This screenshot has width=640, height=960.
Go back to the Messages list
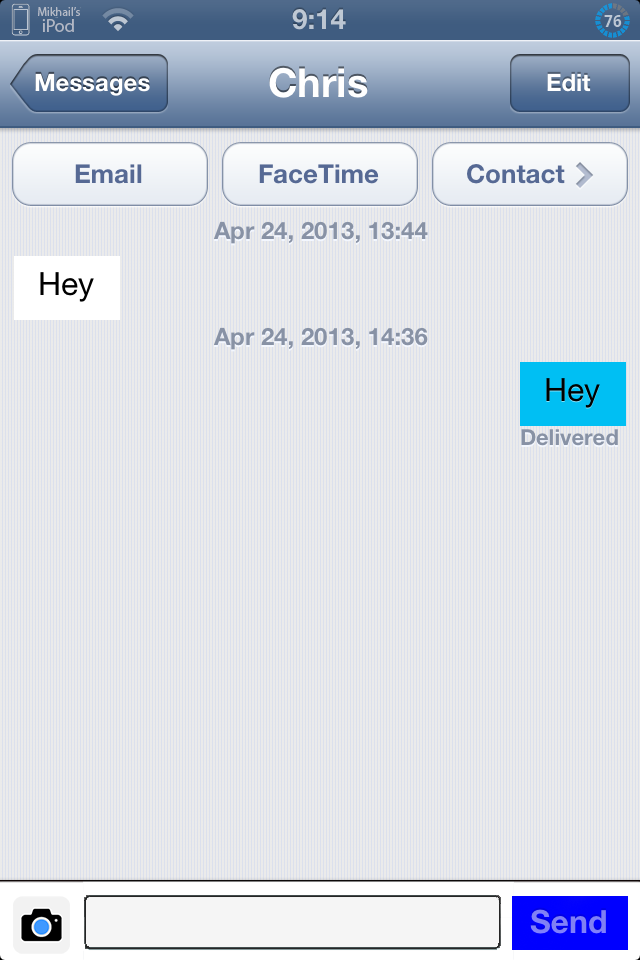click(x=91, y=84)
